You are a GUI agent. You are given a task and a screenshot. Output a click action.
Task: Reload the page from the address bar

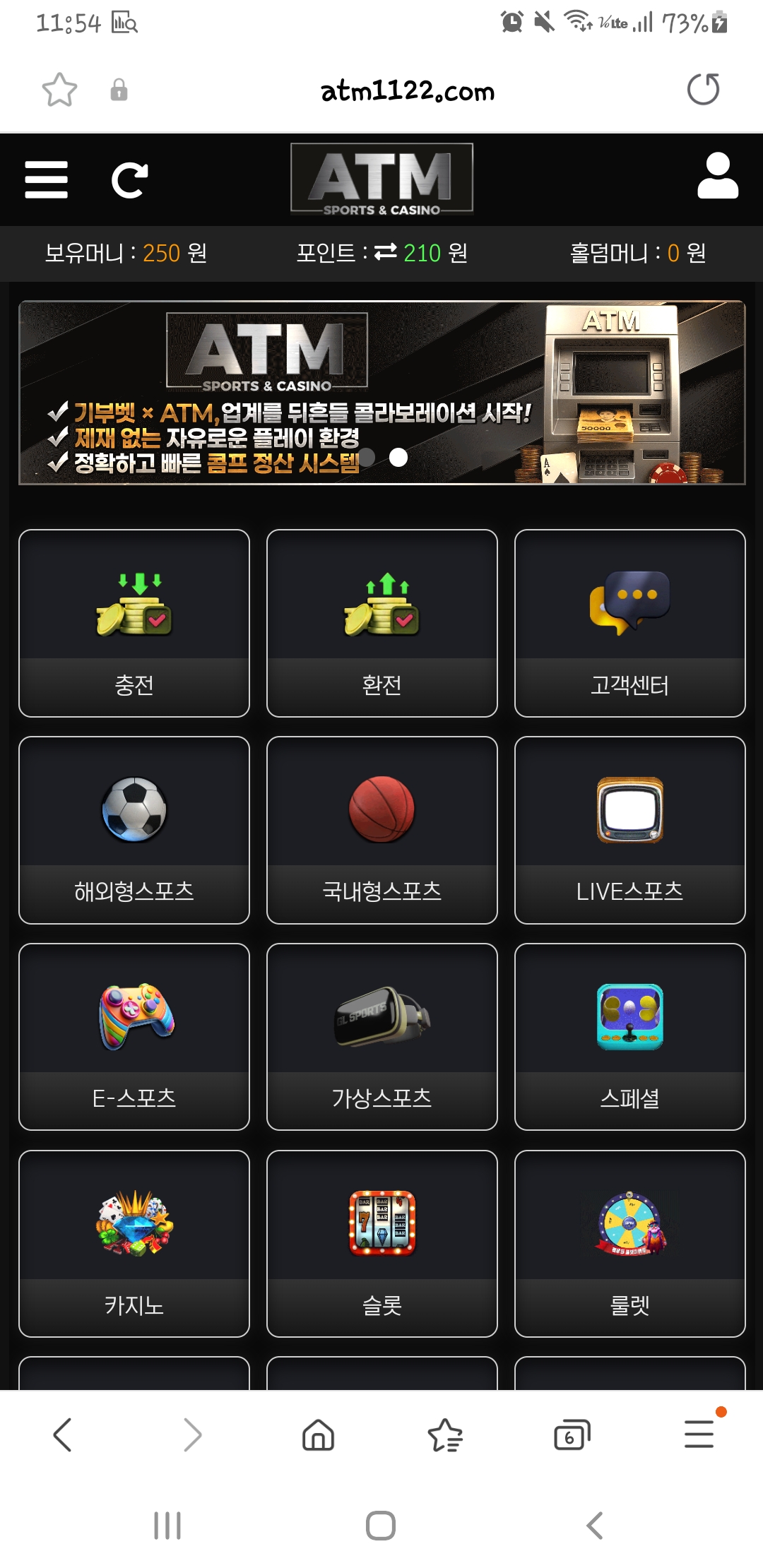[x=703, y=90]
